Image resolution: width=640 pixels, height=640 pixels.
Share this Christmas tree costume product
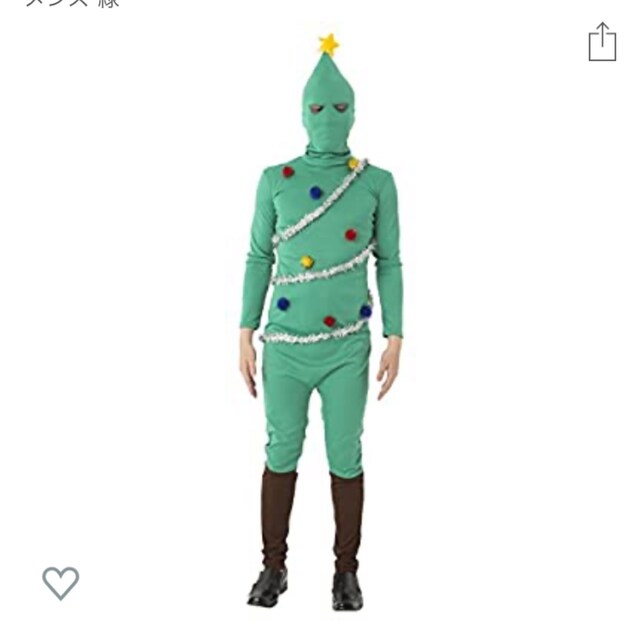click(602, 43)
